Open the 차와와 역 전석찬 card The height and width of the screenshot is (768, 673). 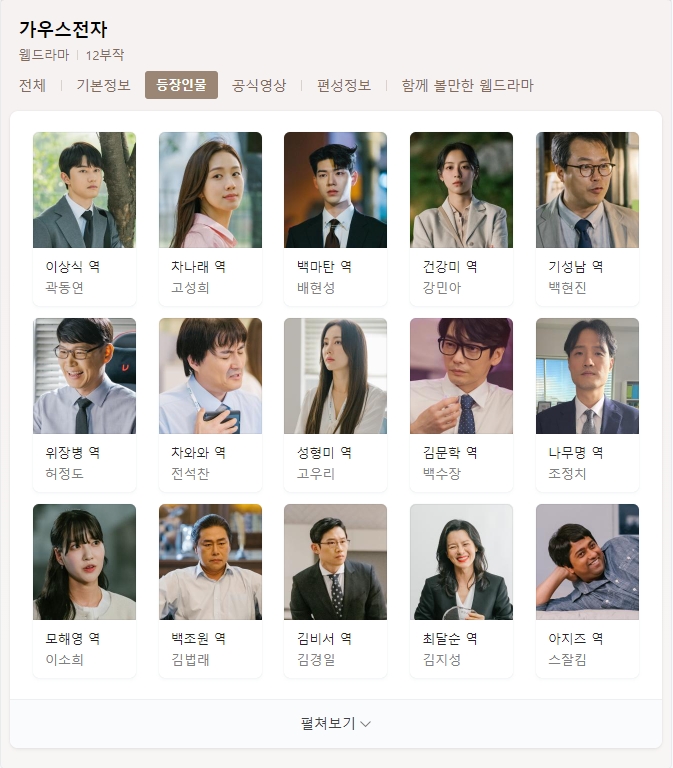point(210,404)
